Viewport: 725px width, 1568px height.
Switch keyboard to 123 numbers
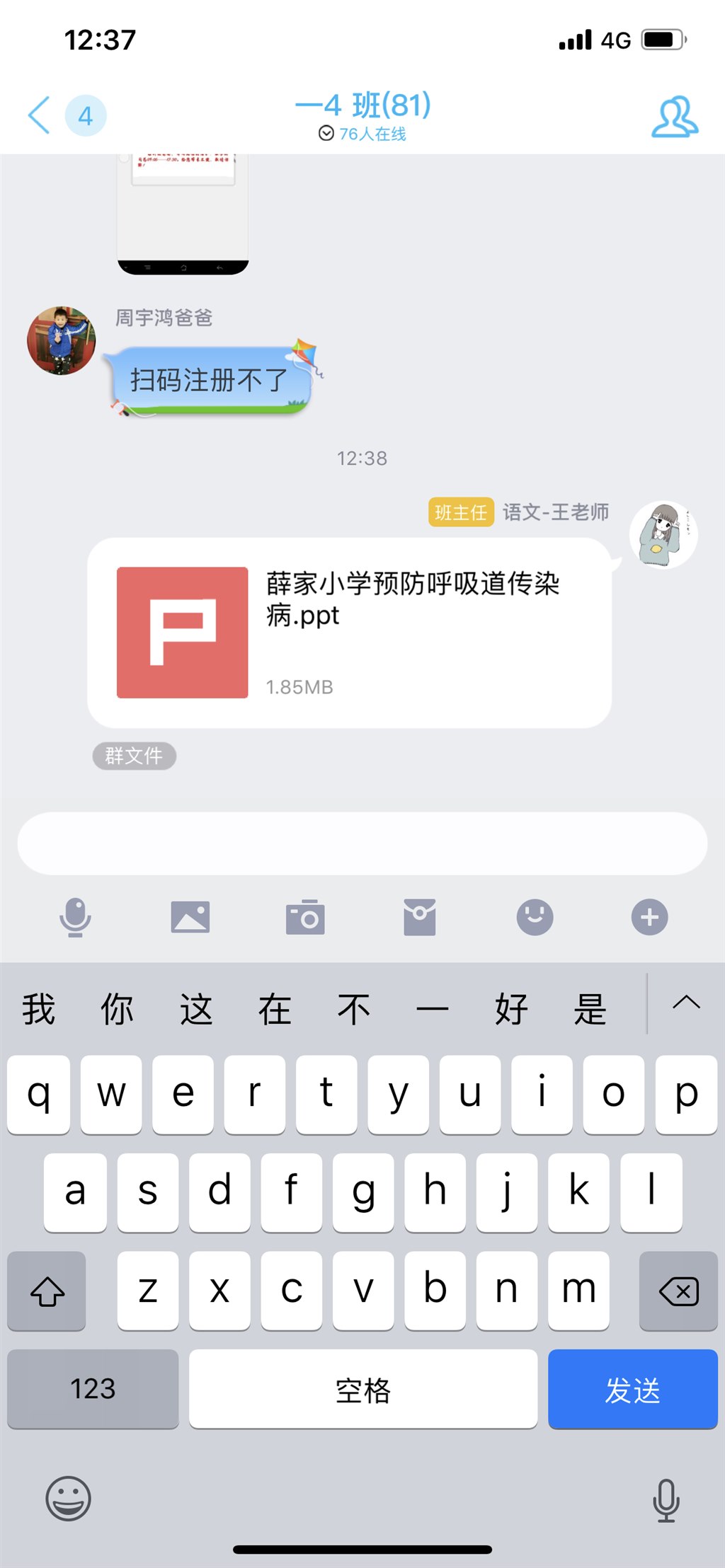click(x=93, y=1389)
